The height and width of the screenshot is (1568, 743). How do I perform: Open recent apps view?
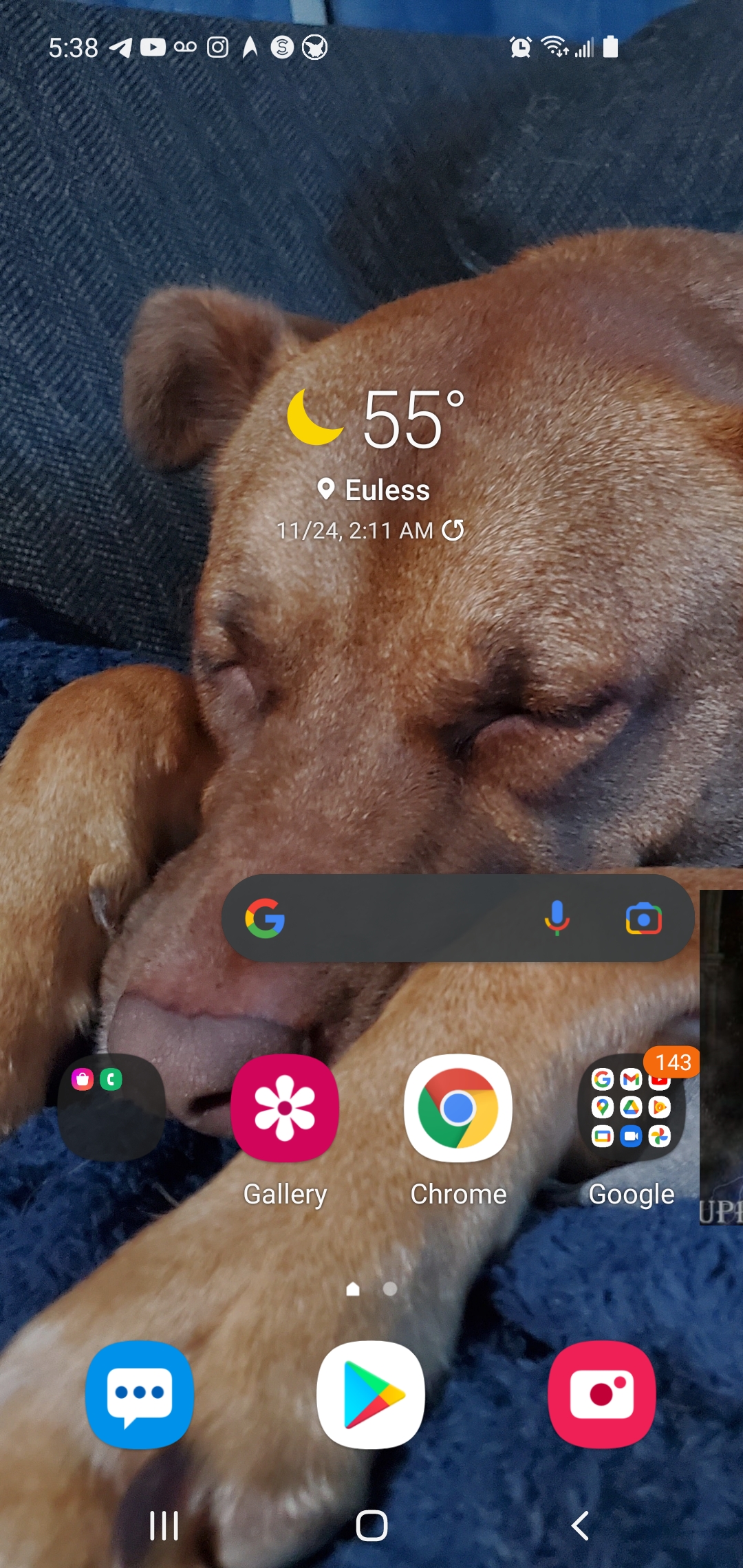click(x=164, y=1525)
